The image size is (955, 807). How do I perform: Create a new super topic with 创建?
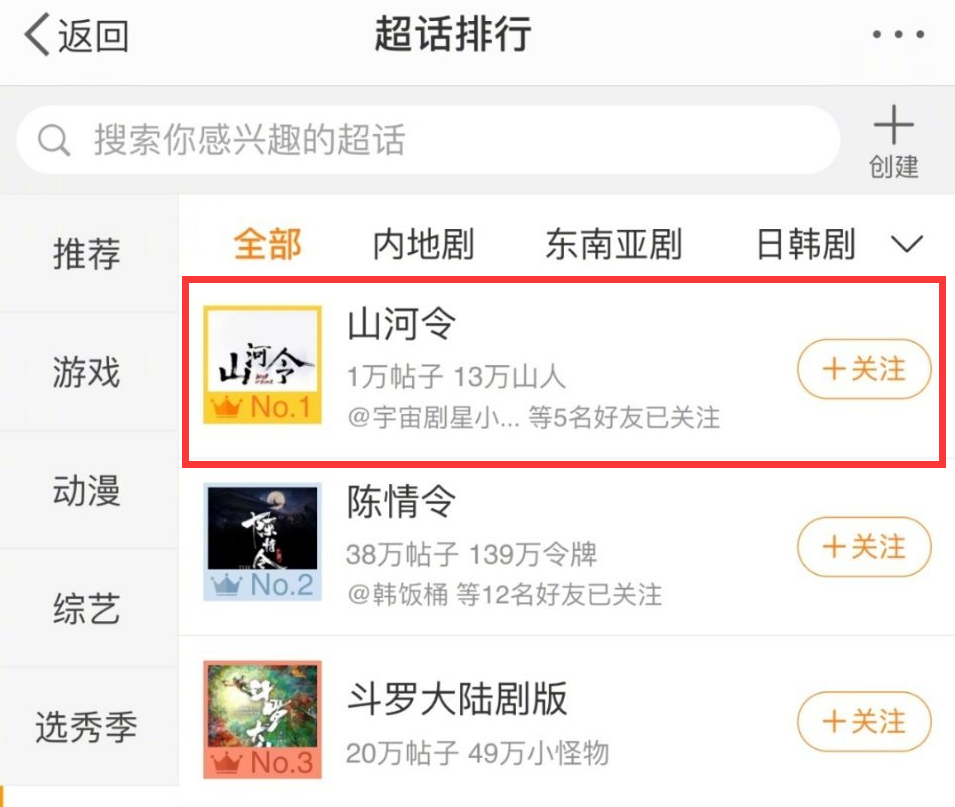pos(893,142)
